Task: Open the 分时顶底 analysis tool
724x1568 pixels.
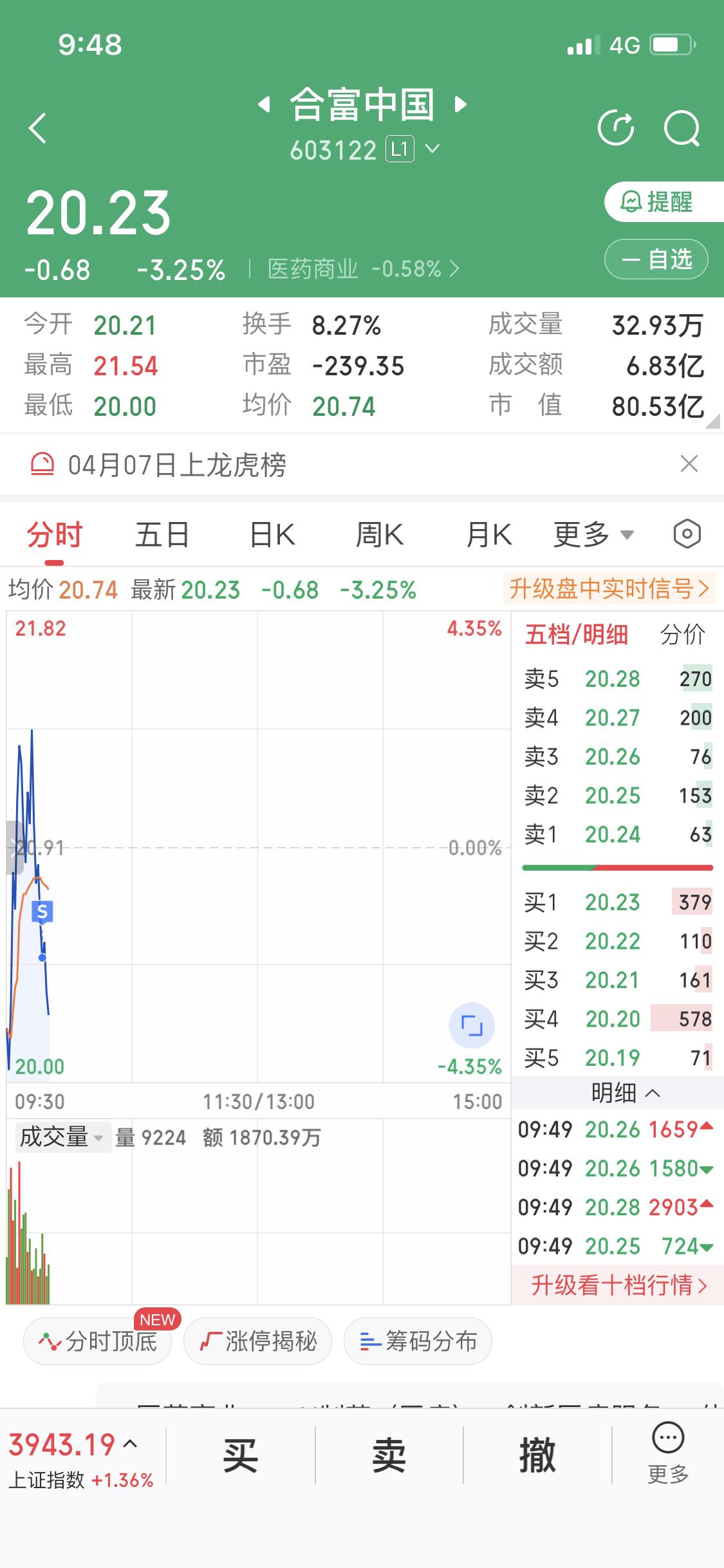Action: 97,1341
